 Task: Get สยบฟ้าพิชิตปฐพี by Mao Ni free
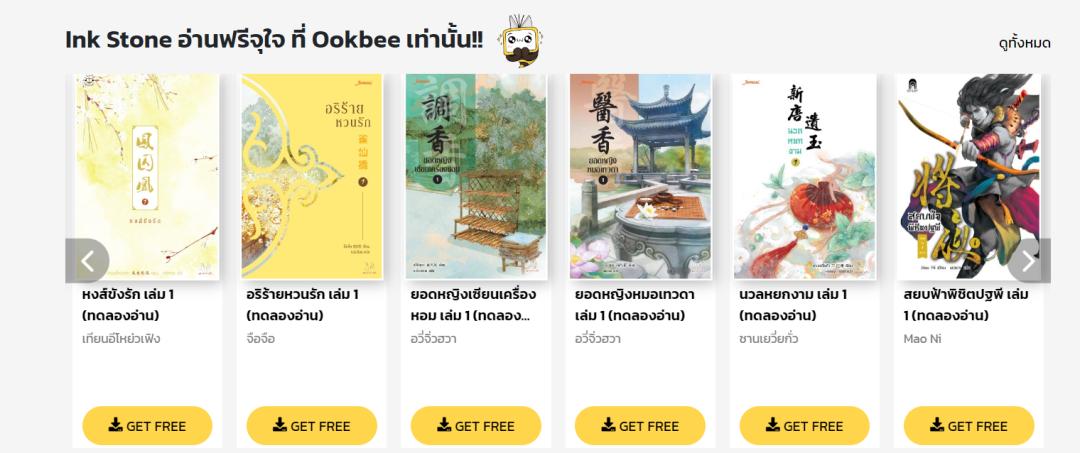968,425
